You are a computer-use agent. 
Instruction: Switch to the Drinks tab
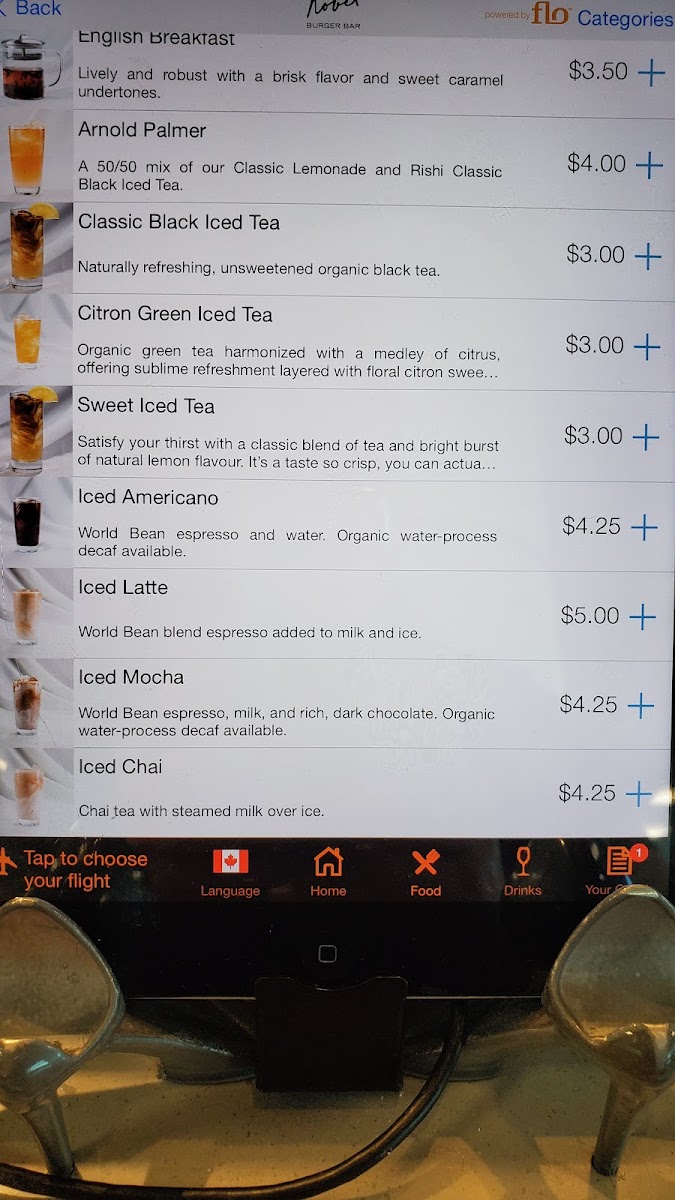point(522,872)
